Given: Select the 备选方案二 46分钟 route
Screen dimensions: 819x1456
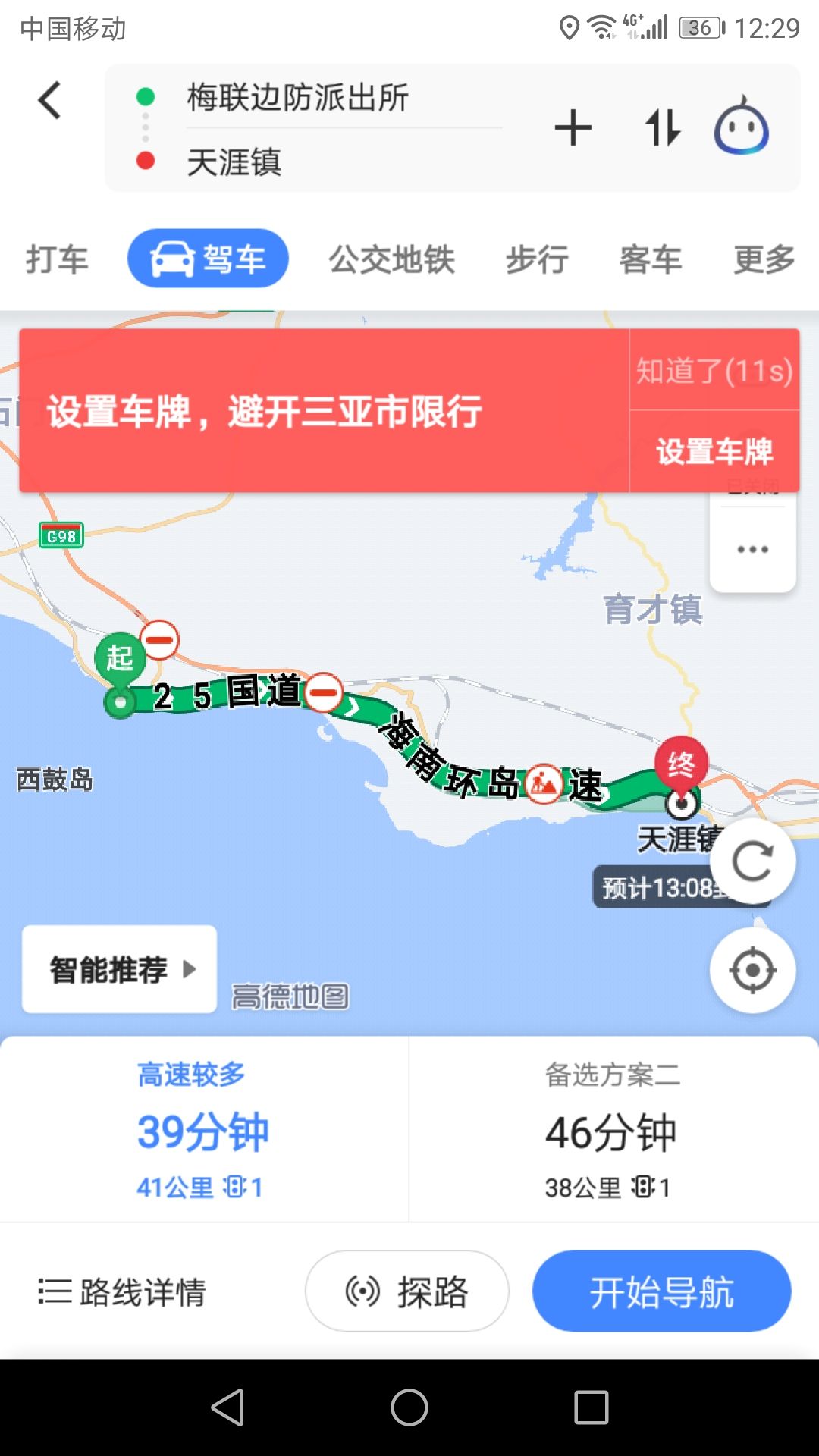Looking at the screenshot, I should pos(613,1130).
